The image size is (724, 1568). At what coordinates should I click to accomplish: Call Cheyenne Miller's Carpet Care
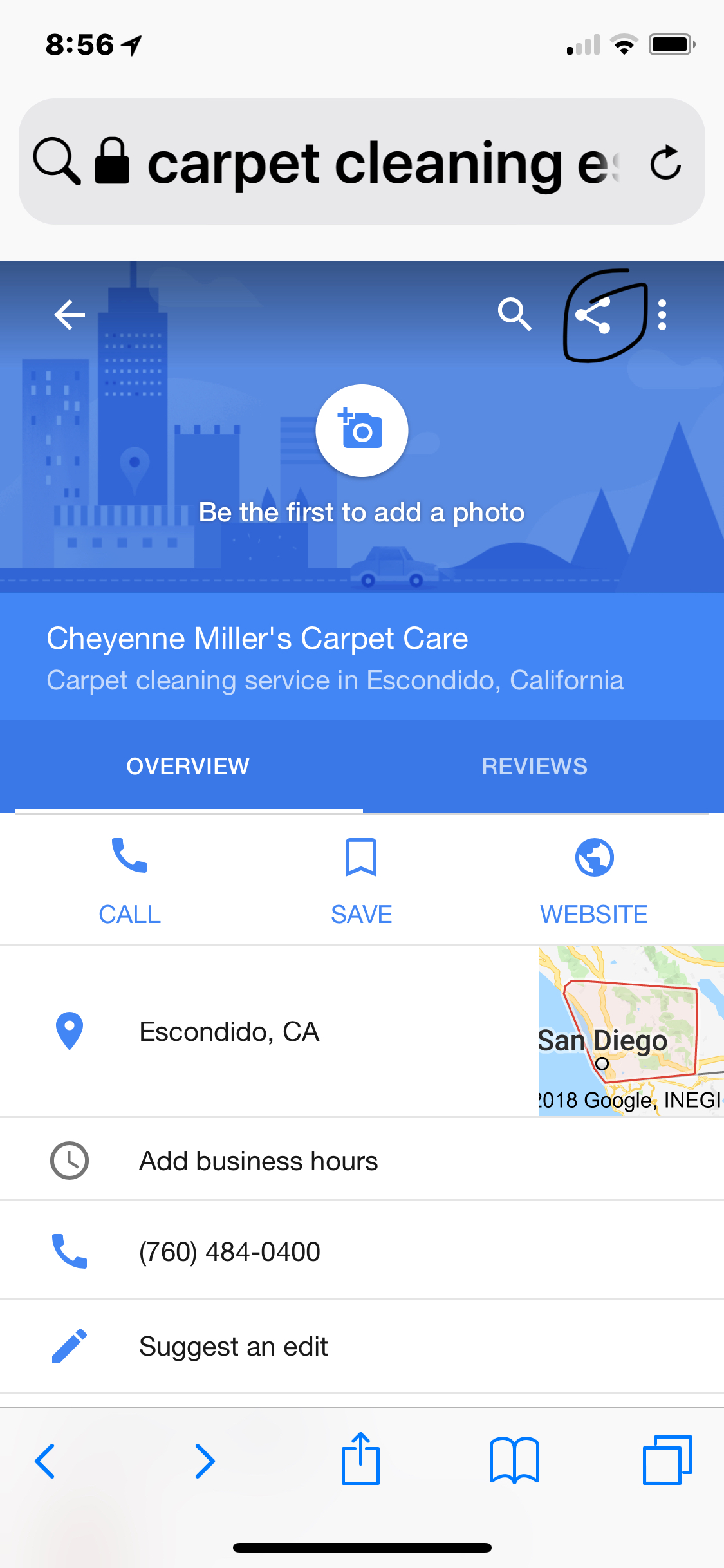click(129, 881)
